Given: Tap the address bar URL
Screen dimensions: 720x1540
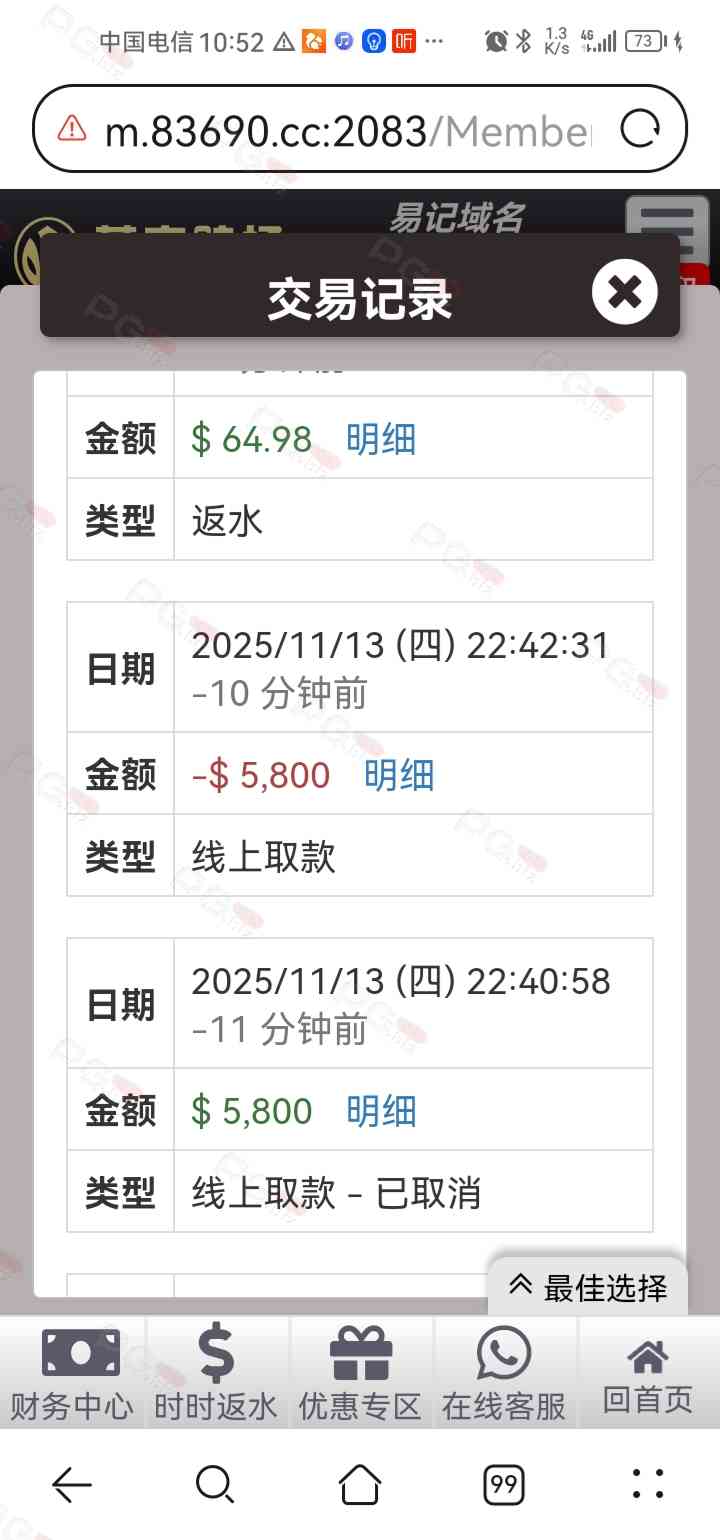Looking at the screenshot, I should point(350,130).
